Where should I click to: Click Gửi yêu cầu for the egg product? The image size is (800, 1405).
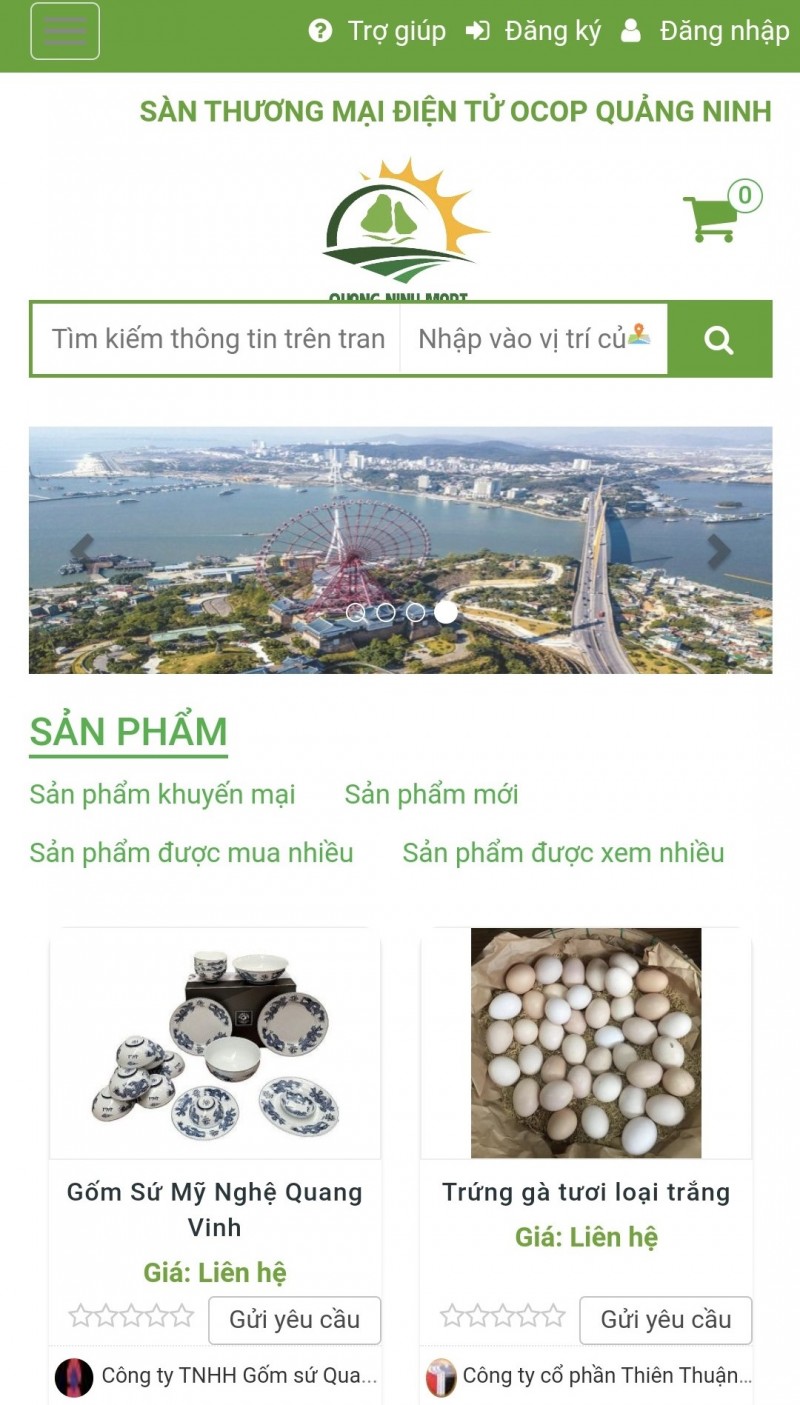click(664, 1319)
